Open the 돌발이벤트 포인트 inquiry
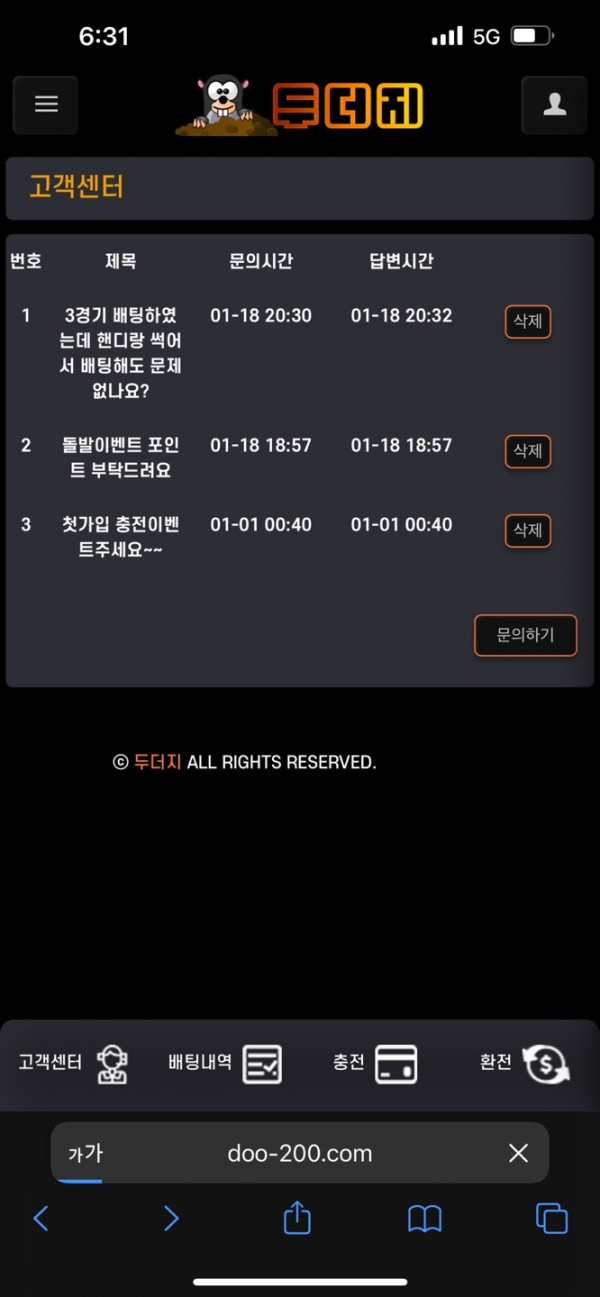 click(120, 457)
